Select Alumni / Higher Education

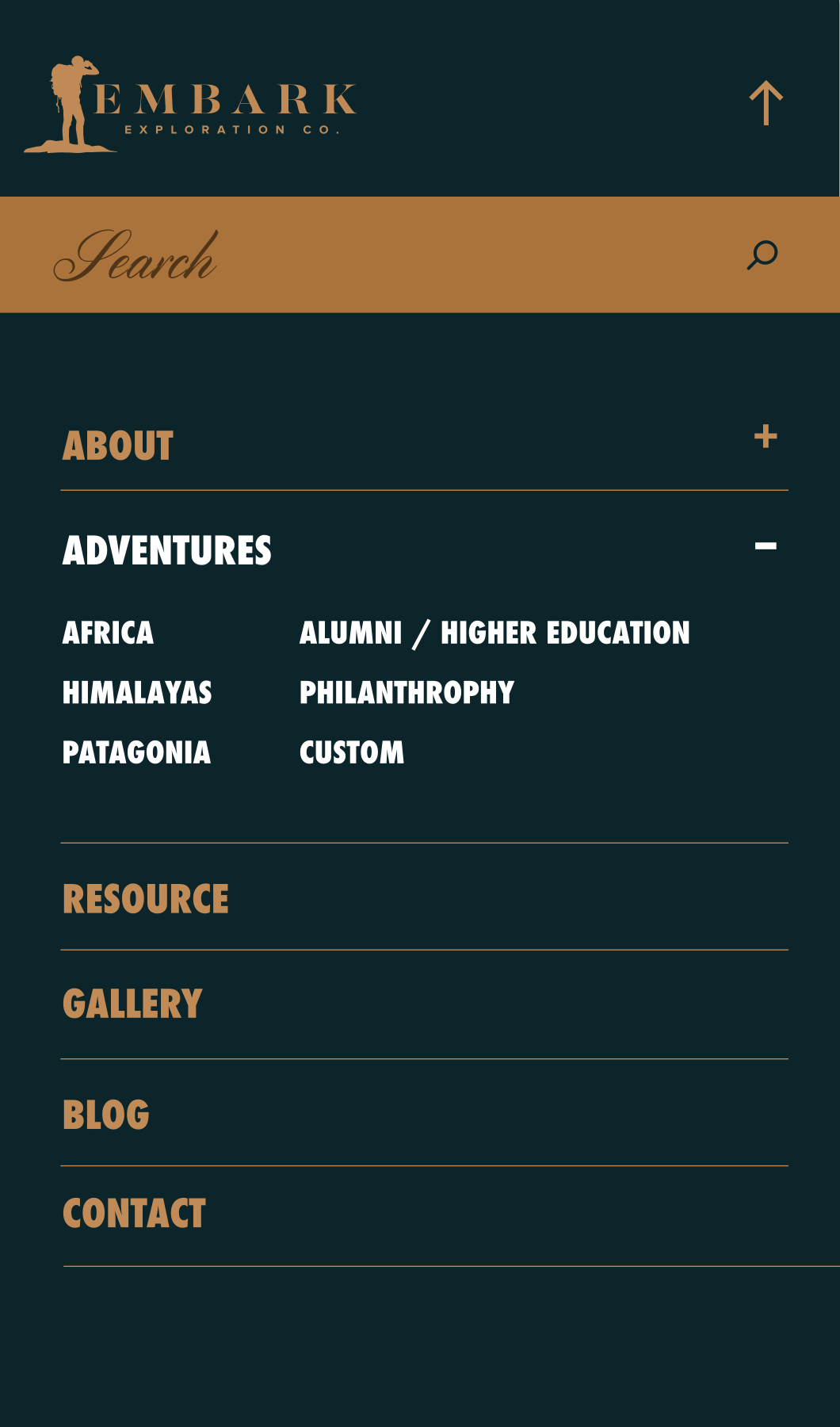click(494, 633)
